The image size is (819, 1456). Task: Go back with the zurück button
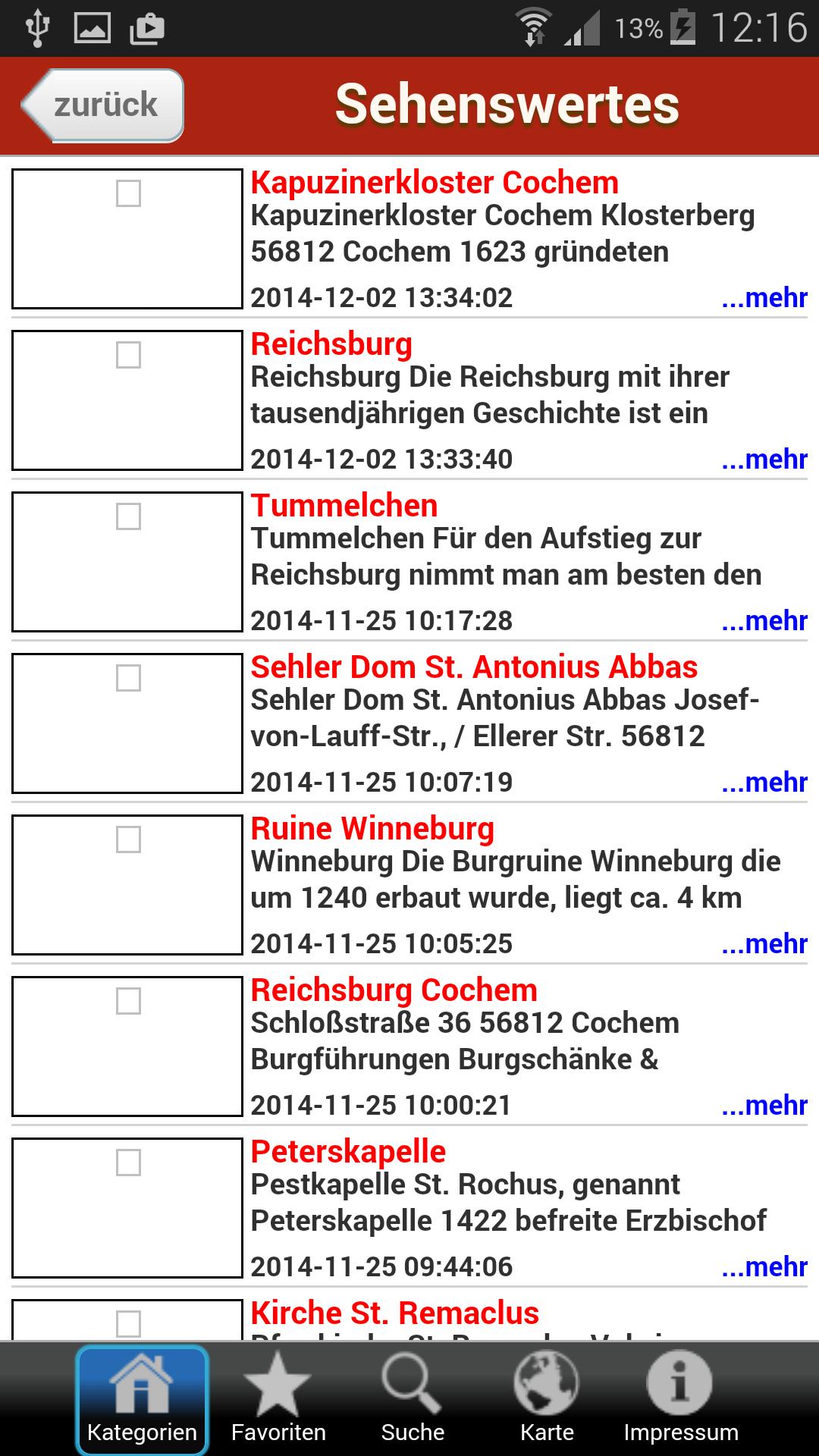[x=104, y=105]
